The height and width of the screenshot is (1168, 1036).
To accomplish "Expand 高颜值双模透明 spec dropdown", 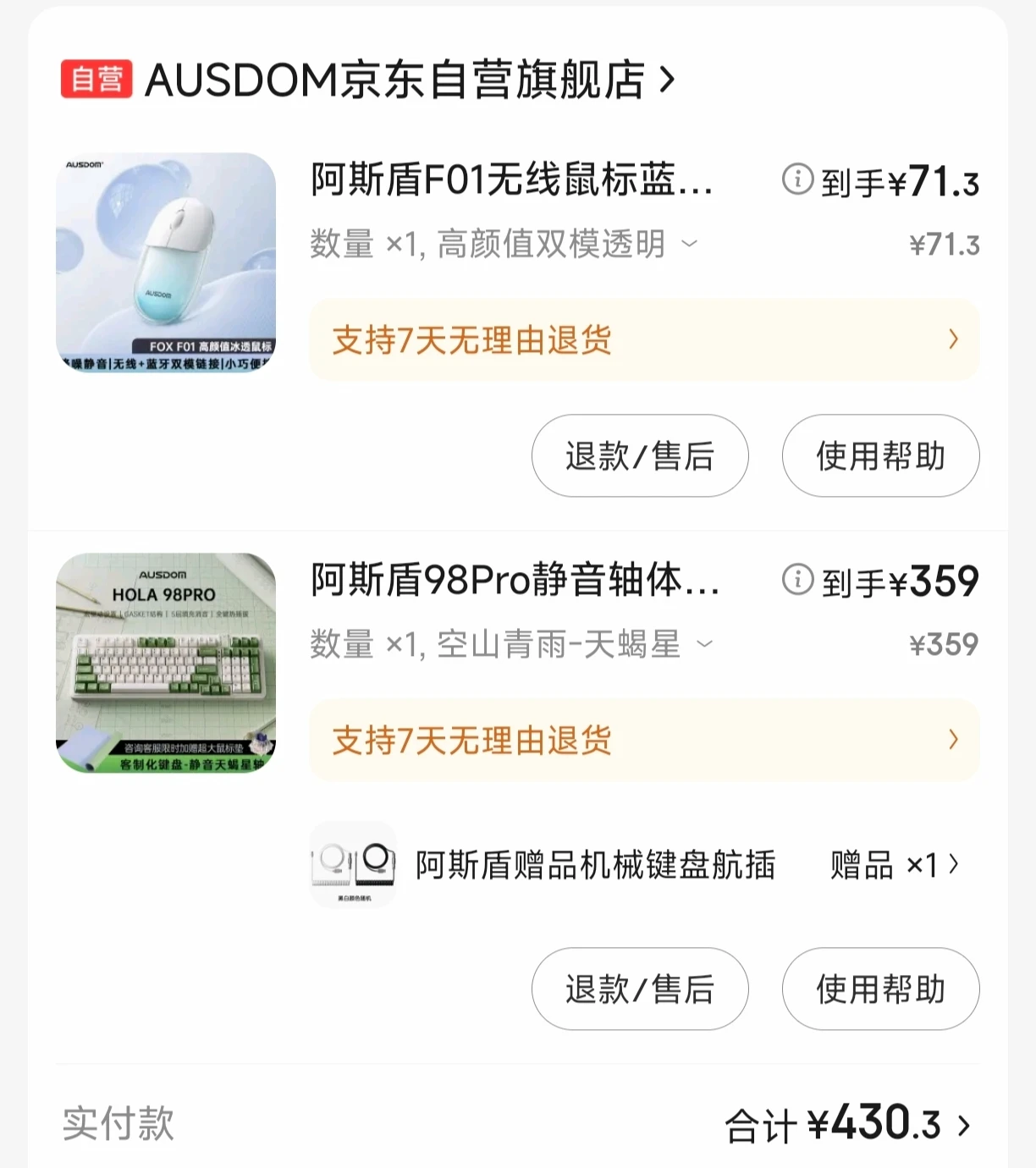I will [690, 245].
